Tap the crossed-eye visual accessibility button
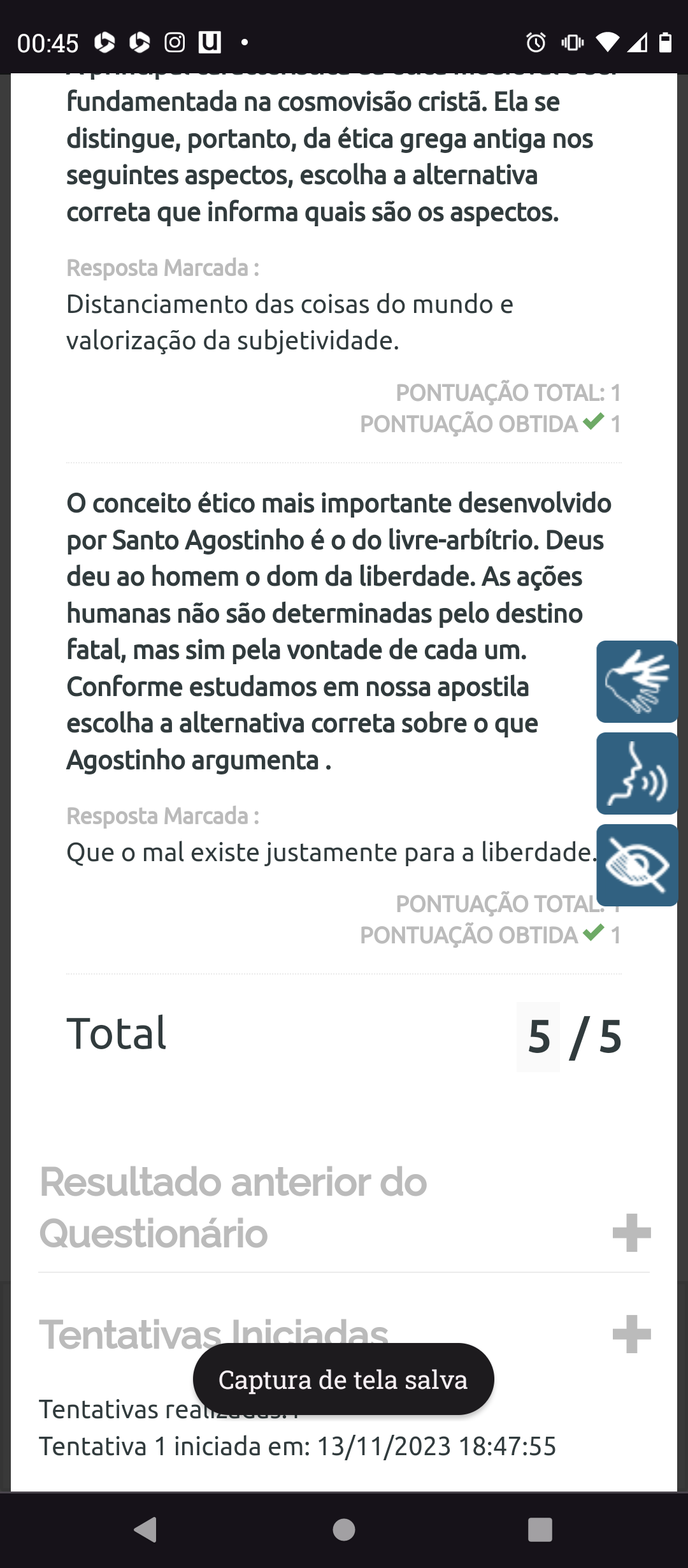The width and height of the screenshot is (688, 1568). click(x=636, y=865)
